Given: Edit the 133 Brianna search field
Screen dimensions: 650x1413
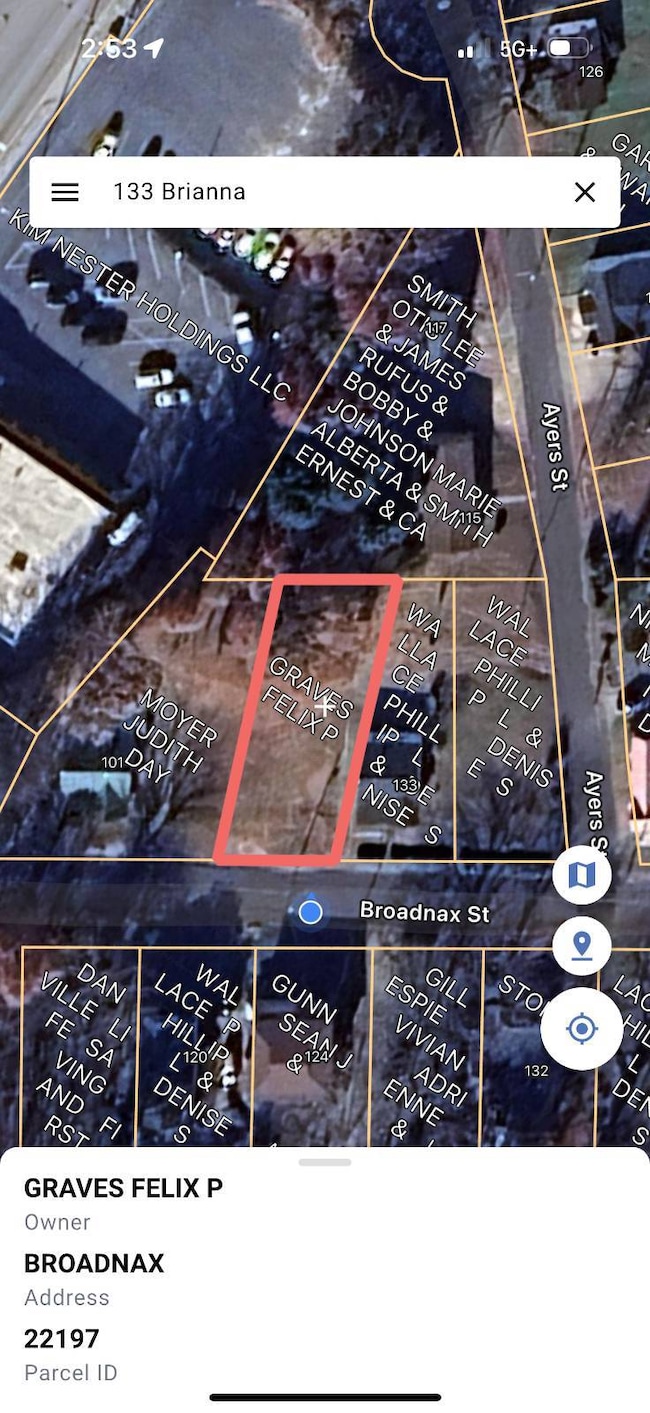Looking at the screenshot, I should click(320, 192).
